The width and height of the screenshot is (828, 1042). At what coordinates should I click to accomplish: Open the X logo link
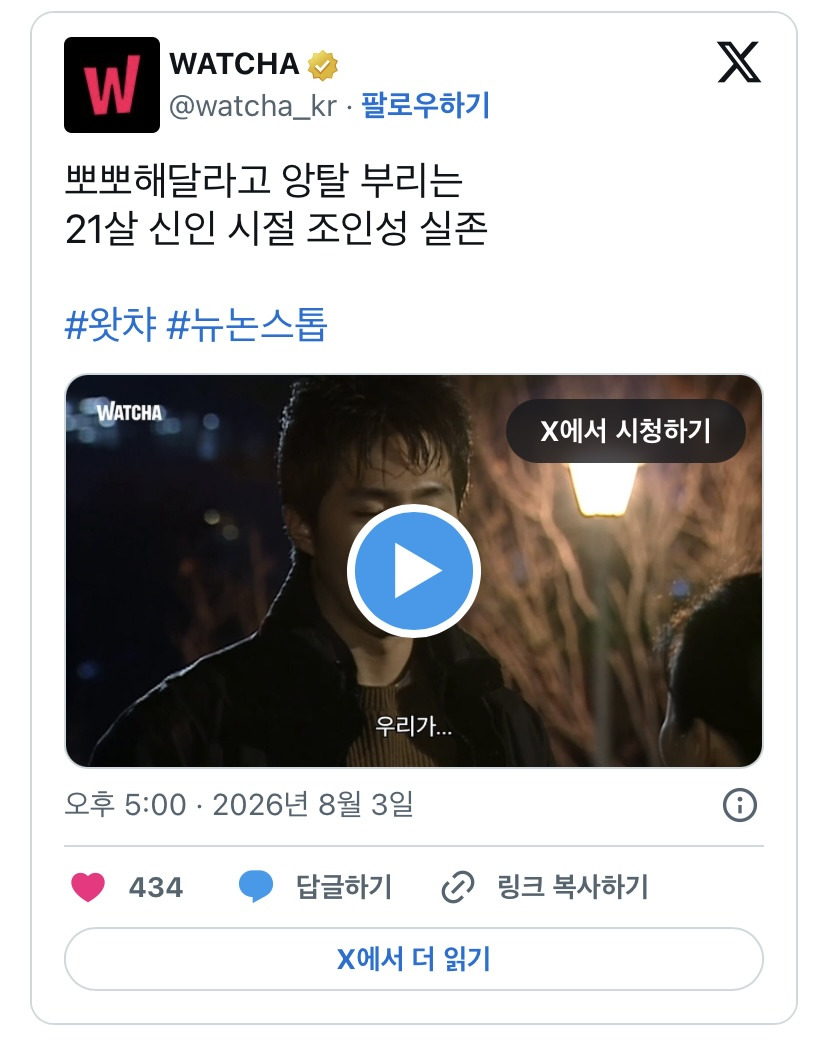[739, 62]
